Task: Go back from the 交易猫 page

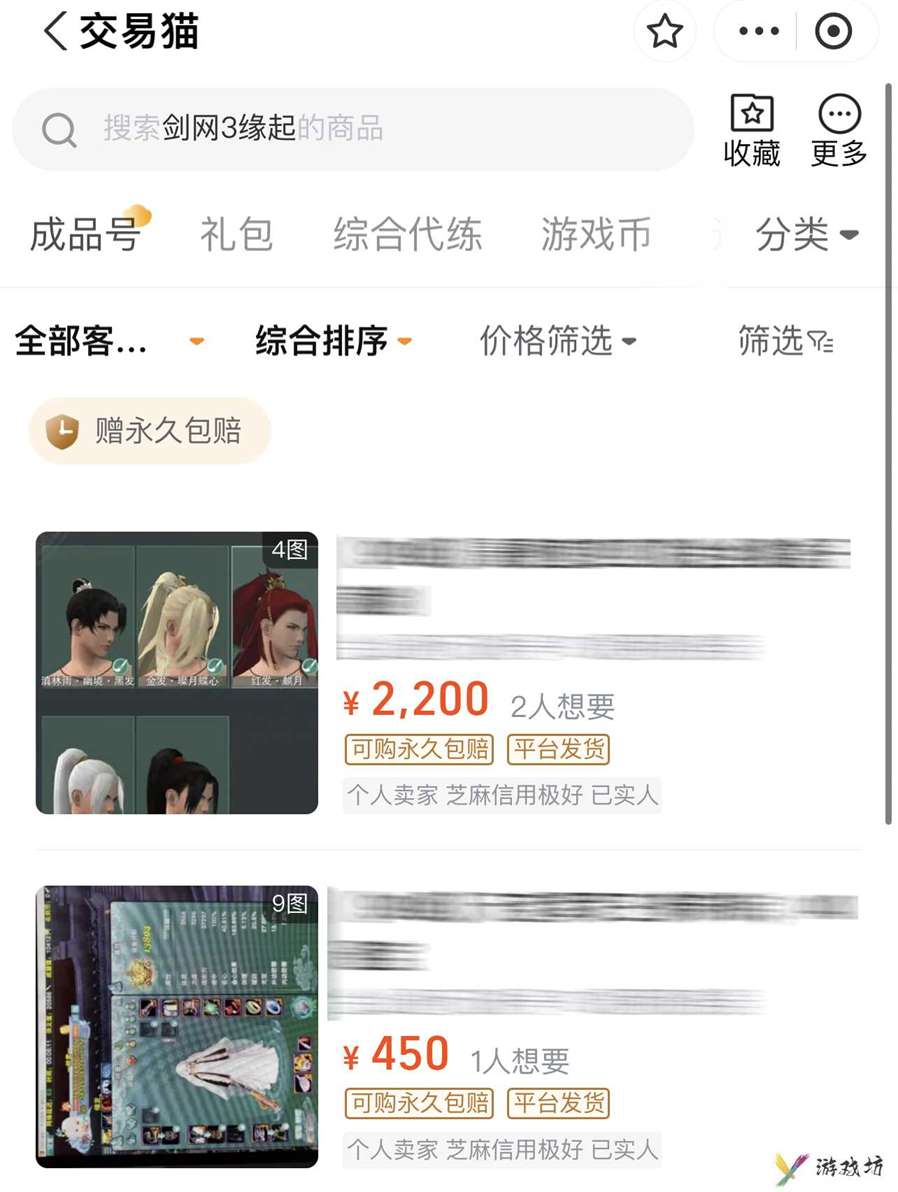Action: click(55, 32)
